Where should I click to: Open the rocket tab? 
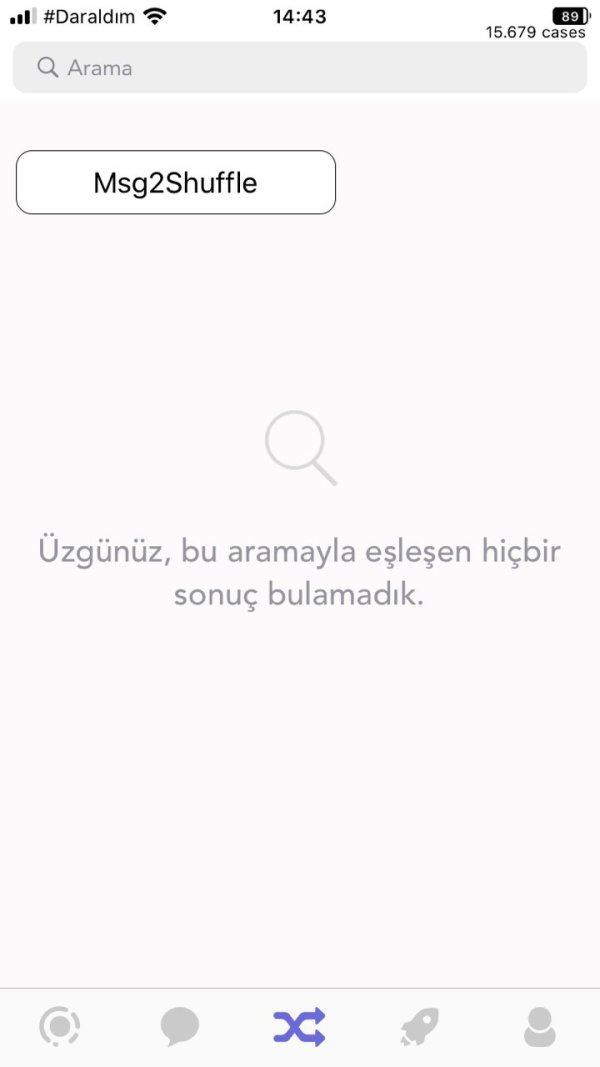pos(419,1026)
